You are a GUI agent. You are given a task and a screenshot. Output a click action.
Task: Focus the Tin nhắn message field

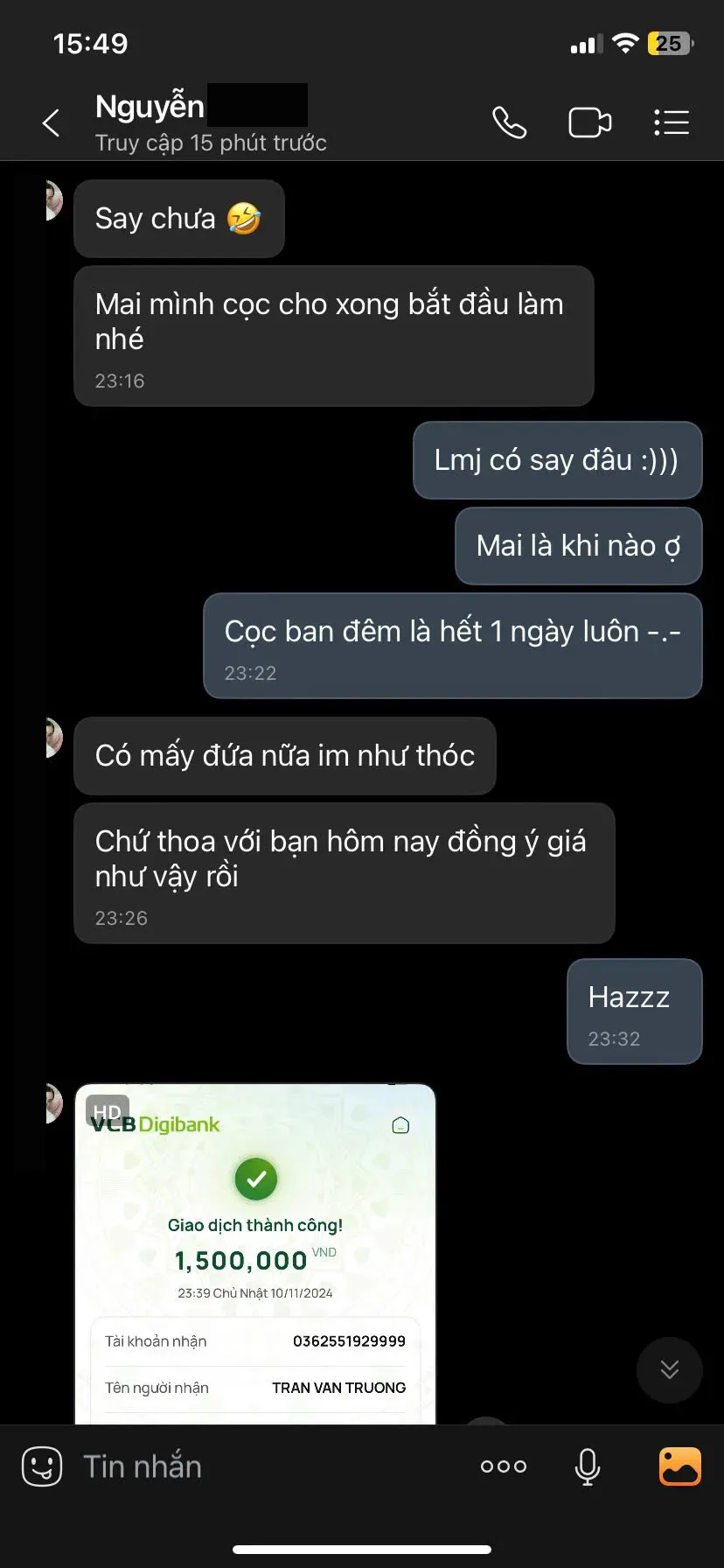click(x=262, y=1466)
